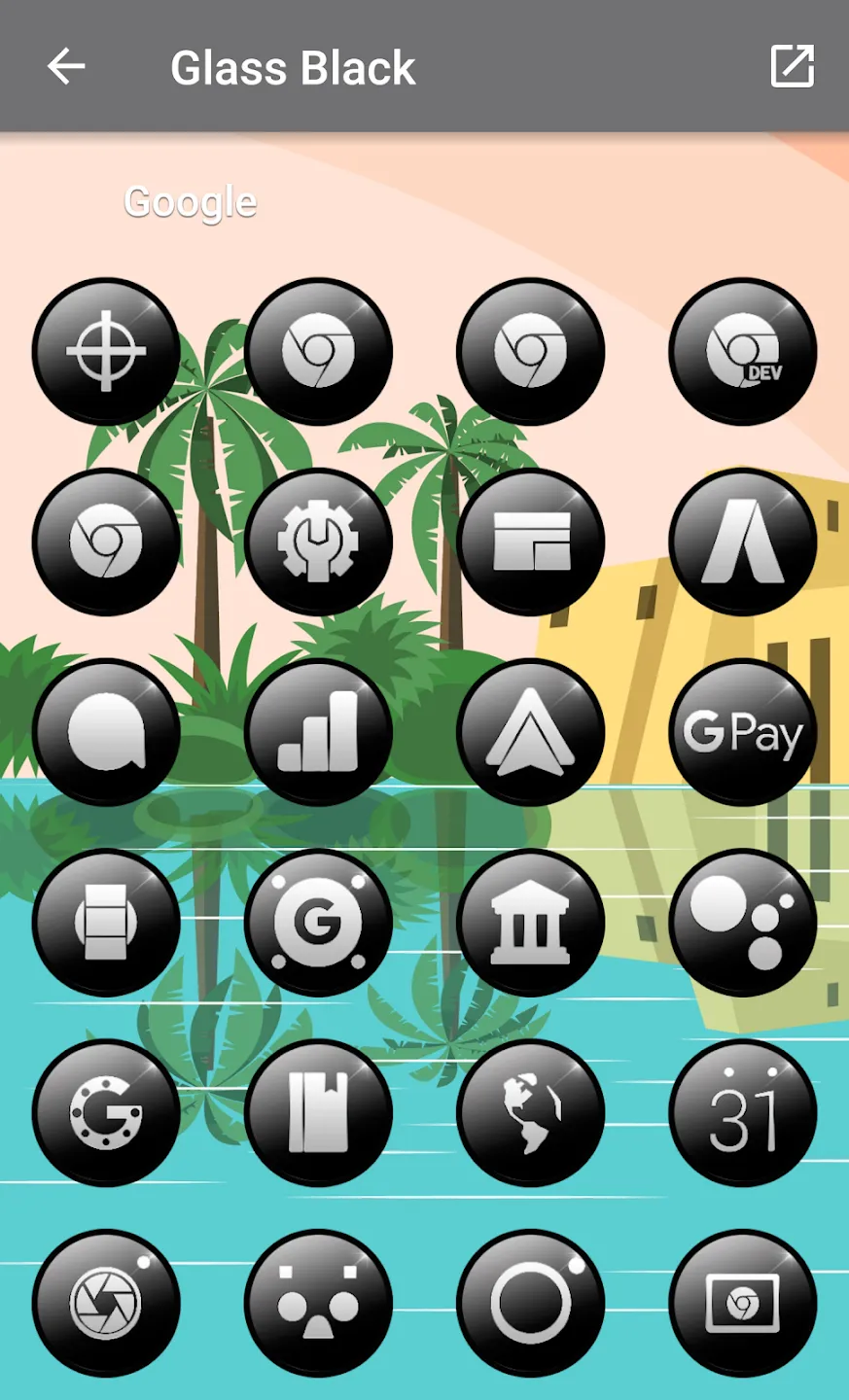Viewport: 849px width, 1400px height.
Task: Go back using the arrow
Action: click(x=66, y=67)
